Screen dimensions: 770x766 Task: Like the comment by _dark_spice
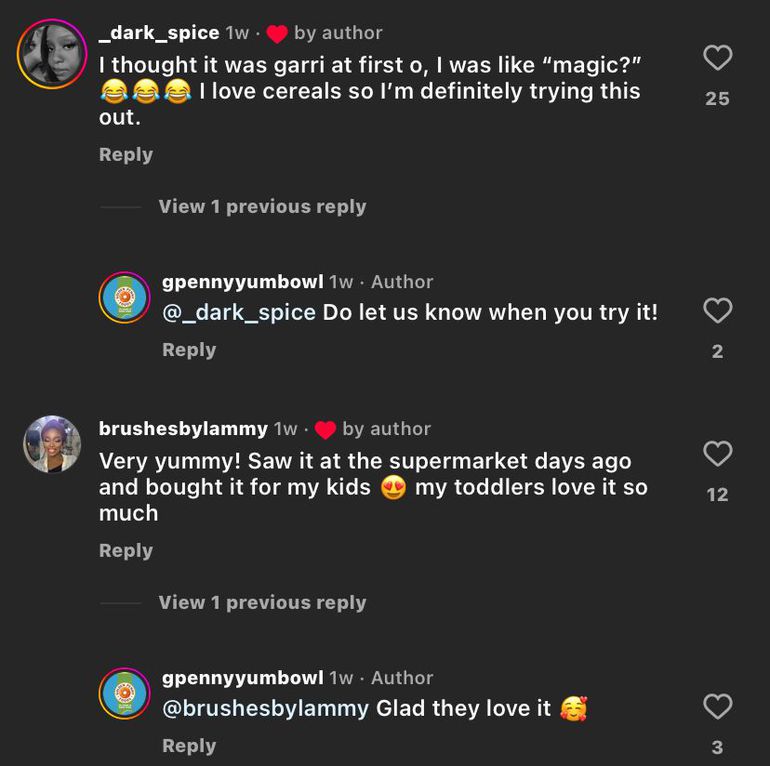coord(717,59)
